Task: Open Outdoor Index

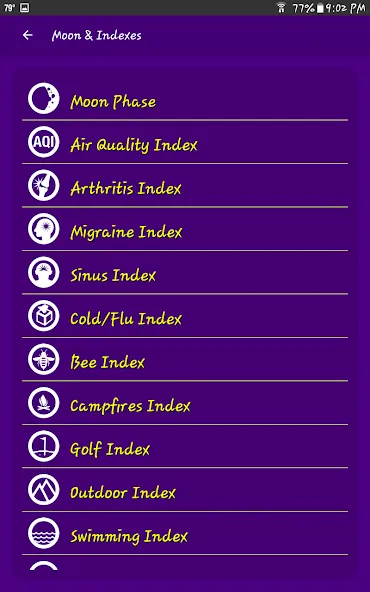Action: click(x=185, y=490)
